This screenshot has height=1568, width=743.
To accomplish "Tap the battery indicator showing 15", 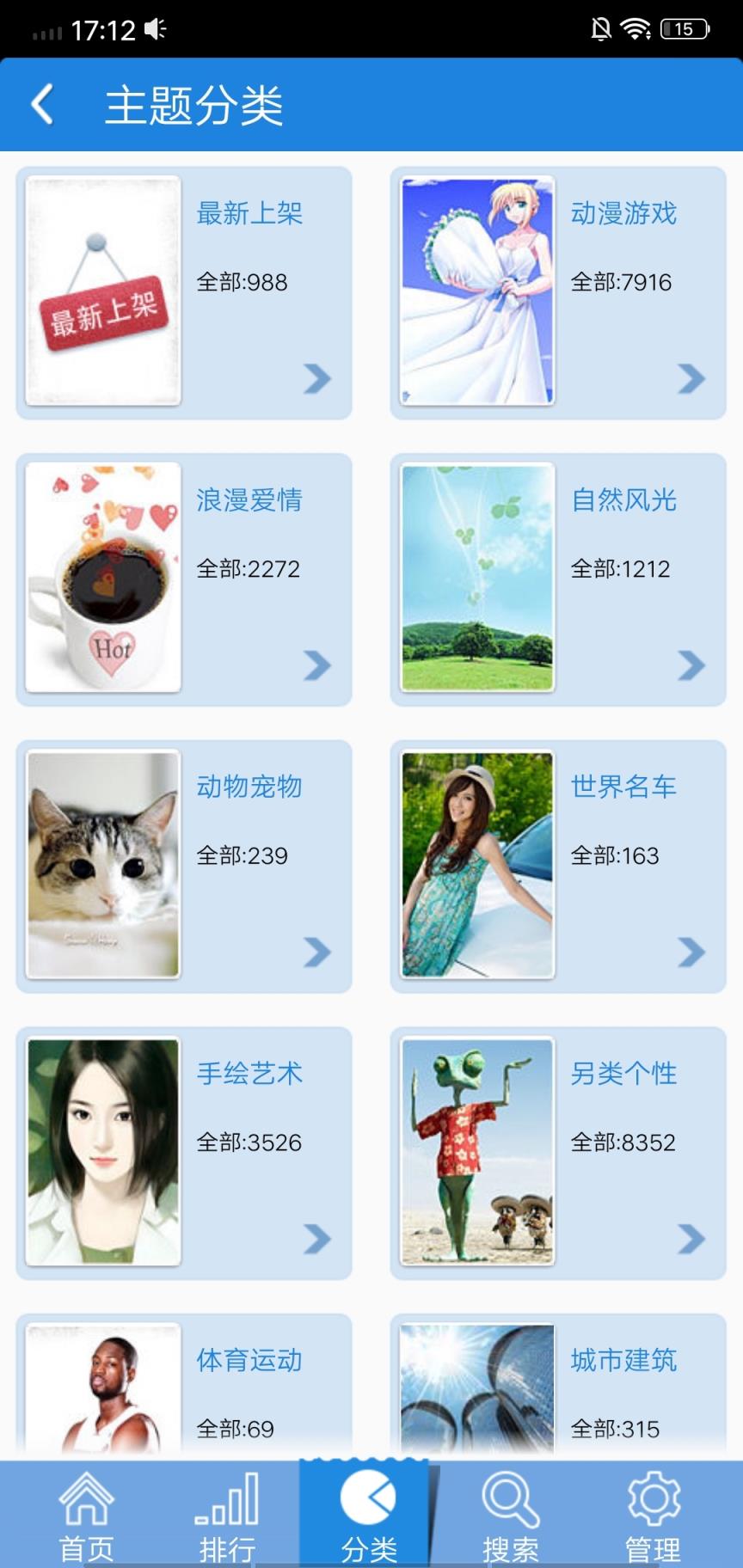I will tap(682, 29).
